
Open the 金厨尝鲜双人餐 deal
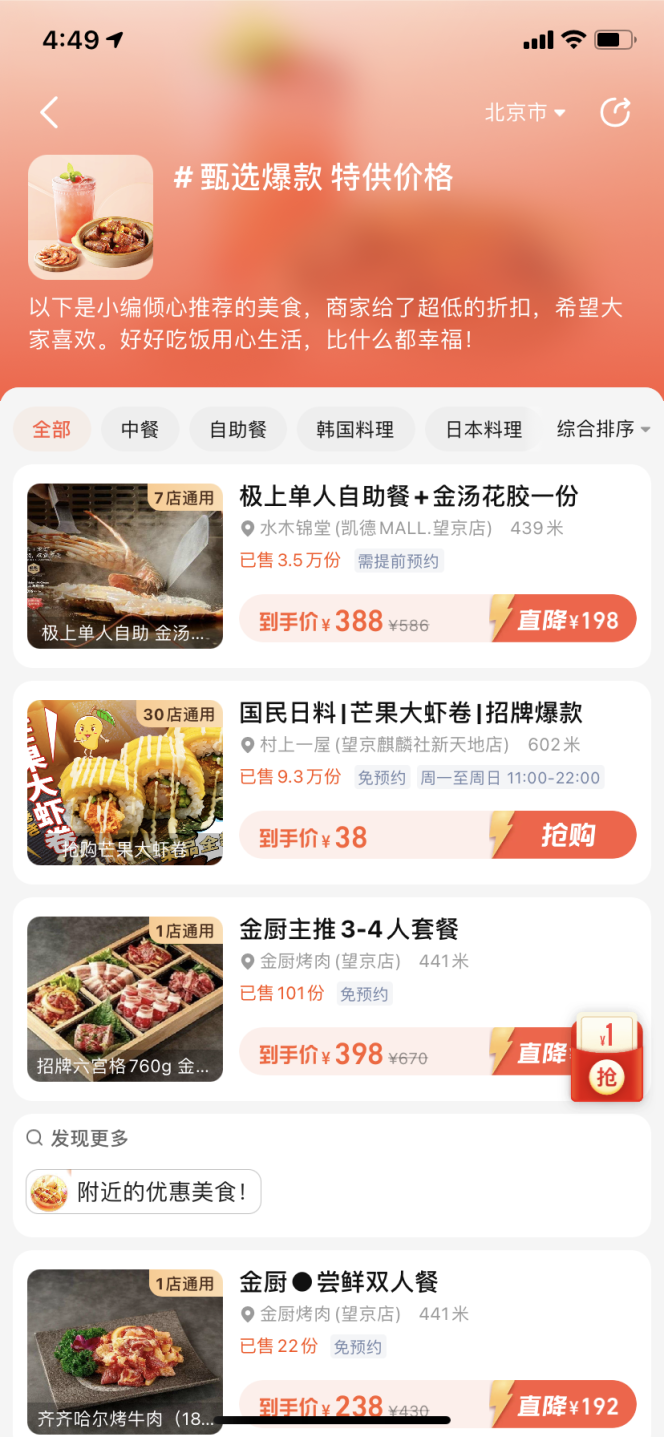tap(338, 1282)
